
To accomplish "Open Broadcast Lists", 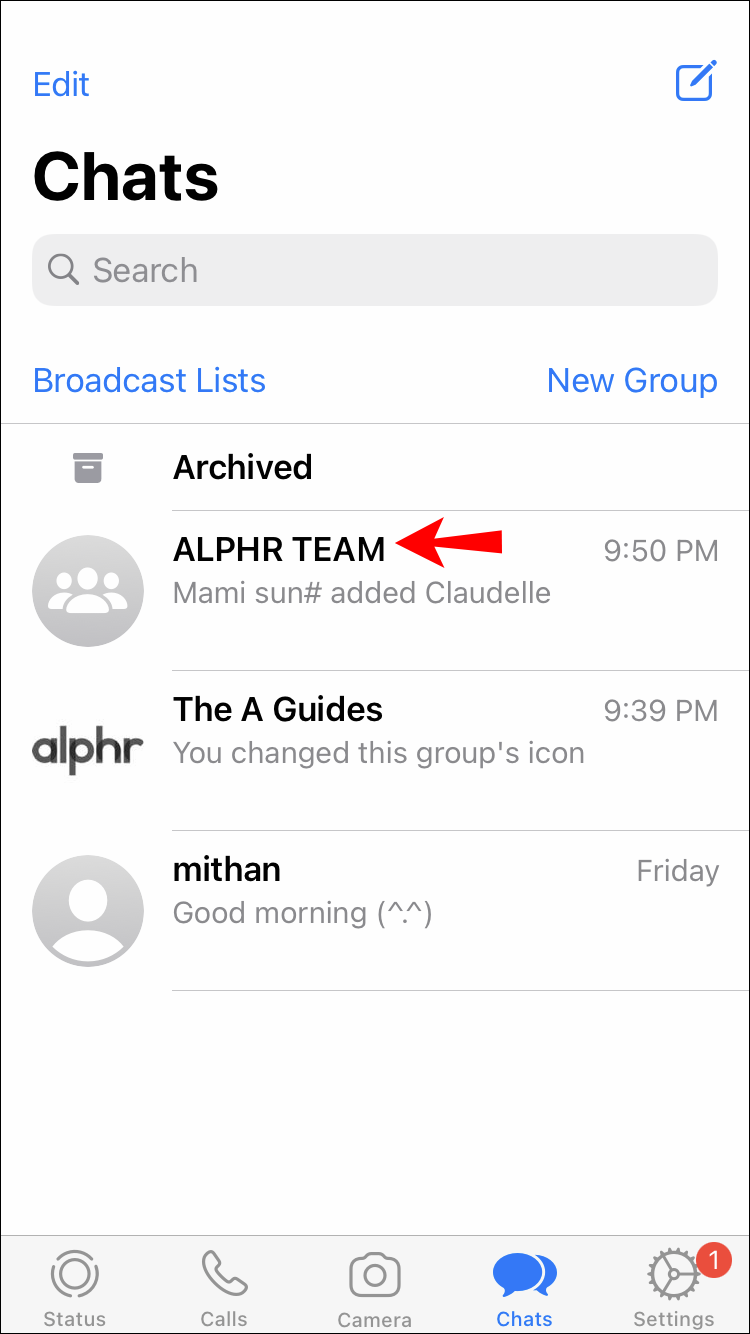I will tap(149, 381).
